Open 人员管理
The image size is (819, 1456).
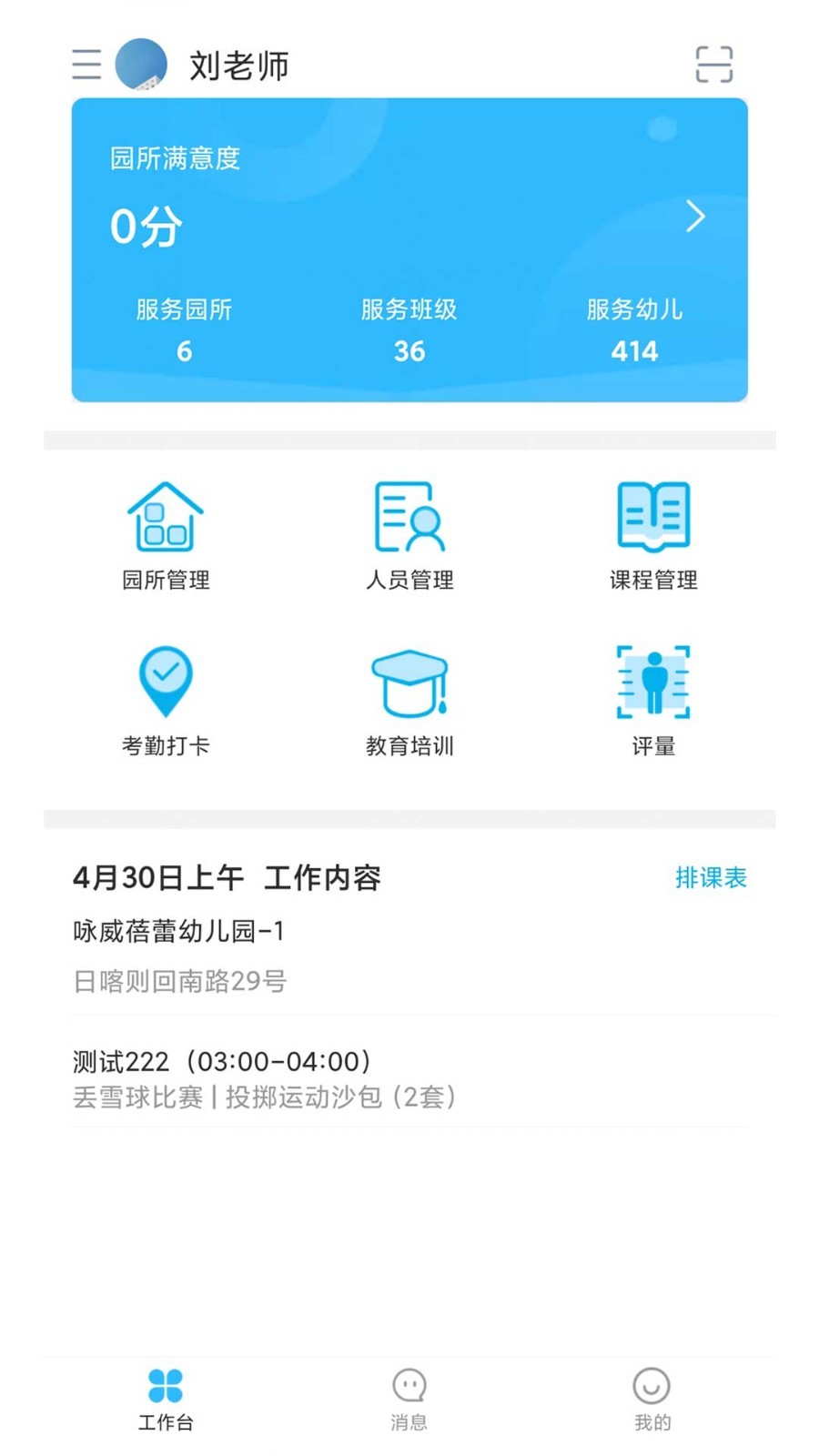409,535
